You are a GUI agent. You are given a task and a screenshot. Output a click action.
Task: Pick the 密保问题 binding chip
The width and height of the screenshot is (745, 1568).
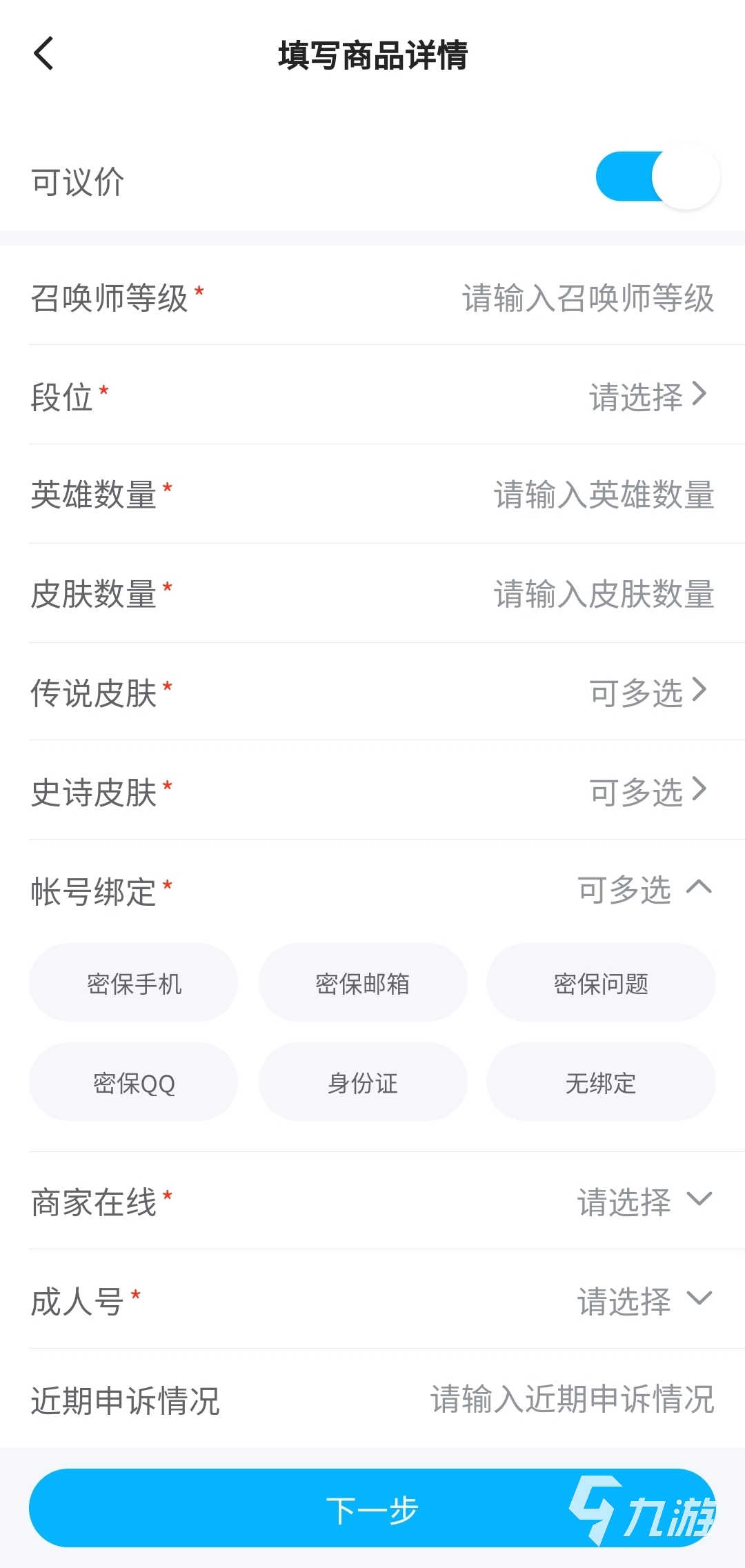pos(601,983)
